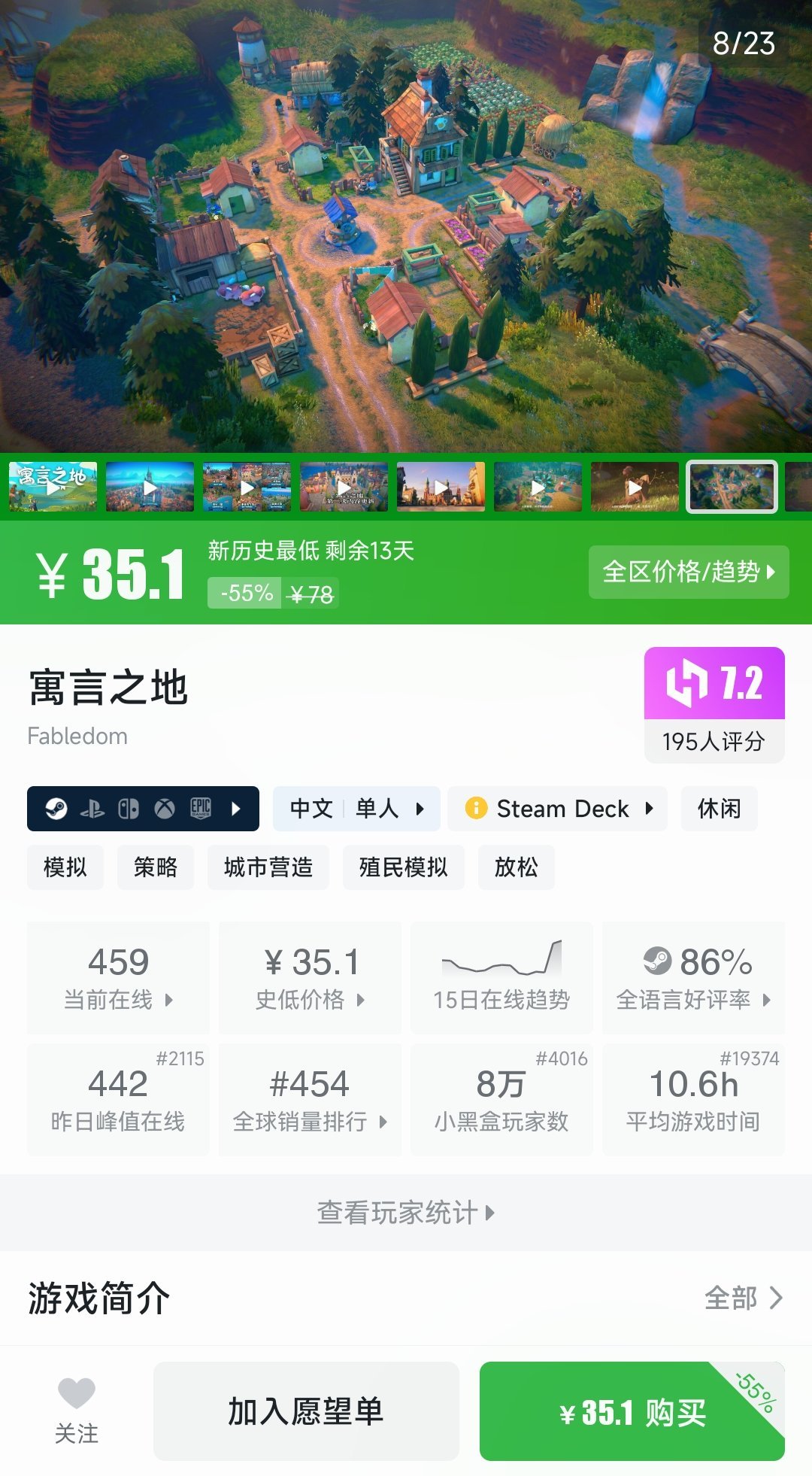Select the 放松 tag
812x1476 pixels.
516,867
